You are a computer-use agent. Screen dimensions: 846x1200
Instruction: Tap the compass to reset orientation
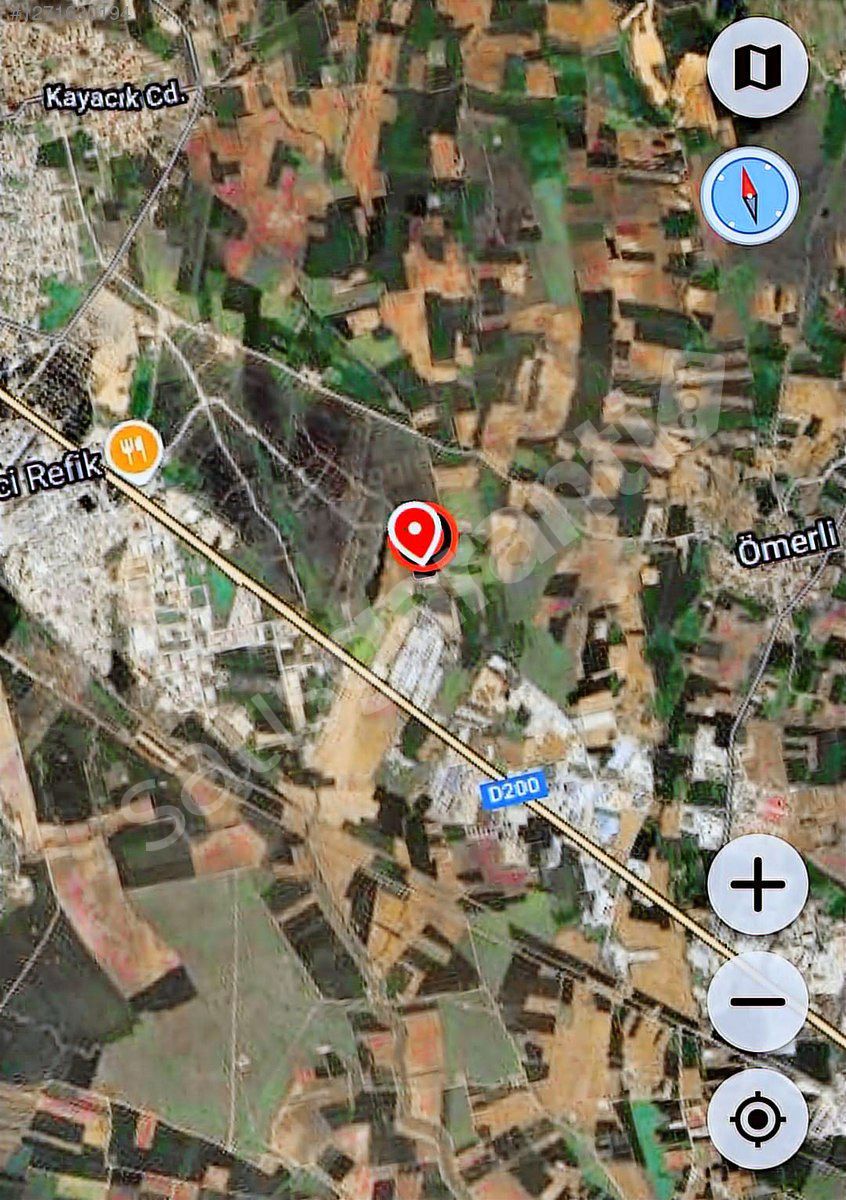749,195
